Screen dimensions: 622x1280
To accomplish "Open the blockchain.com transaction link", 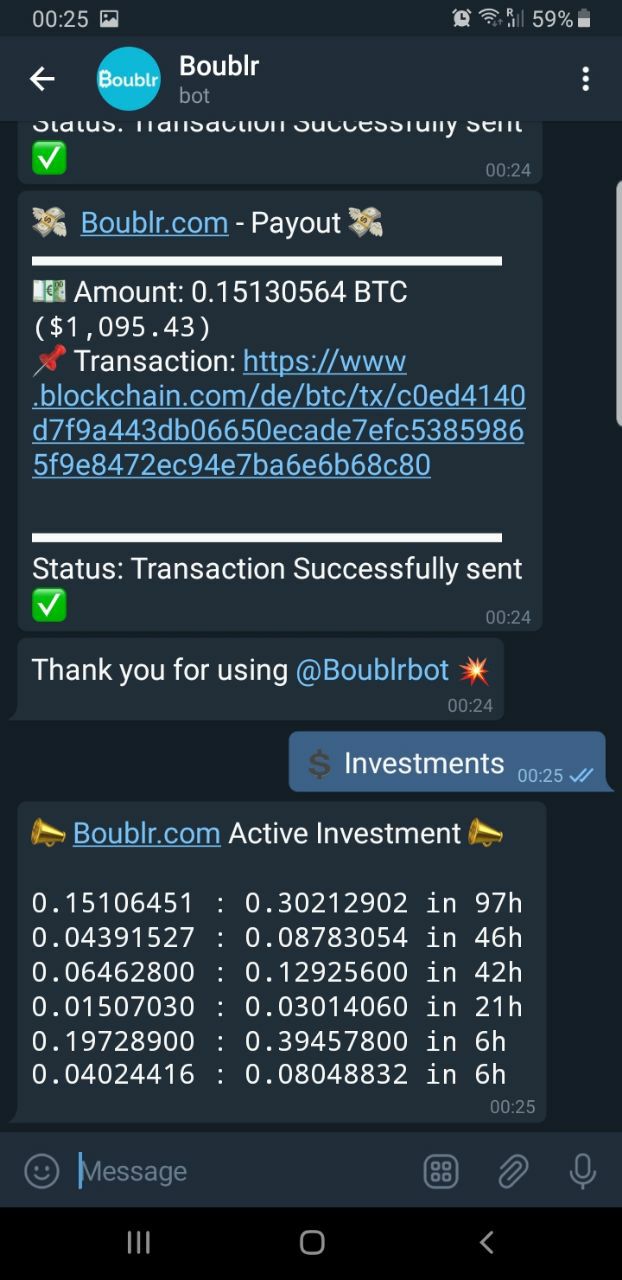I will coord(278,412).
